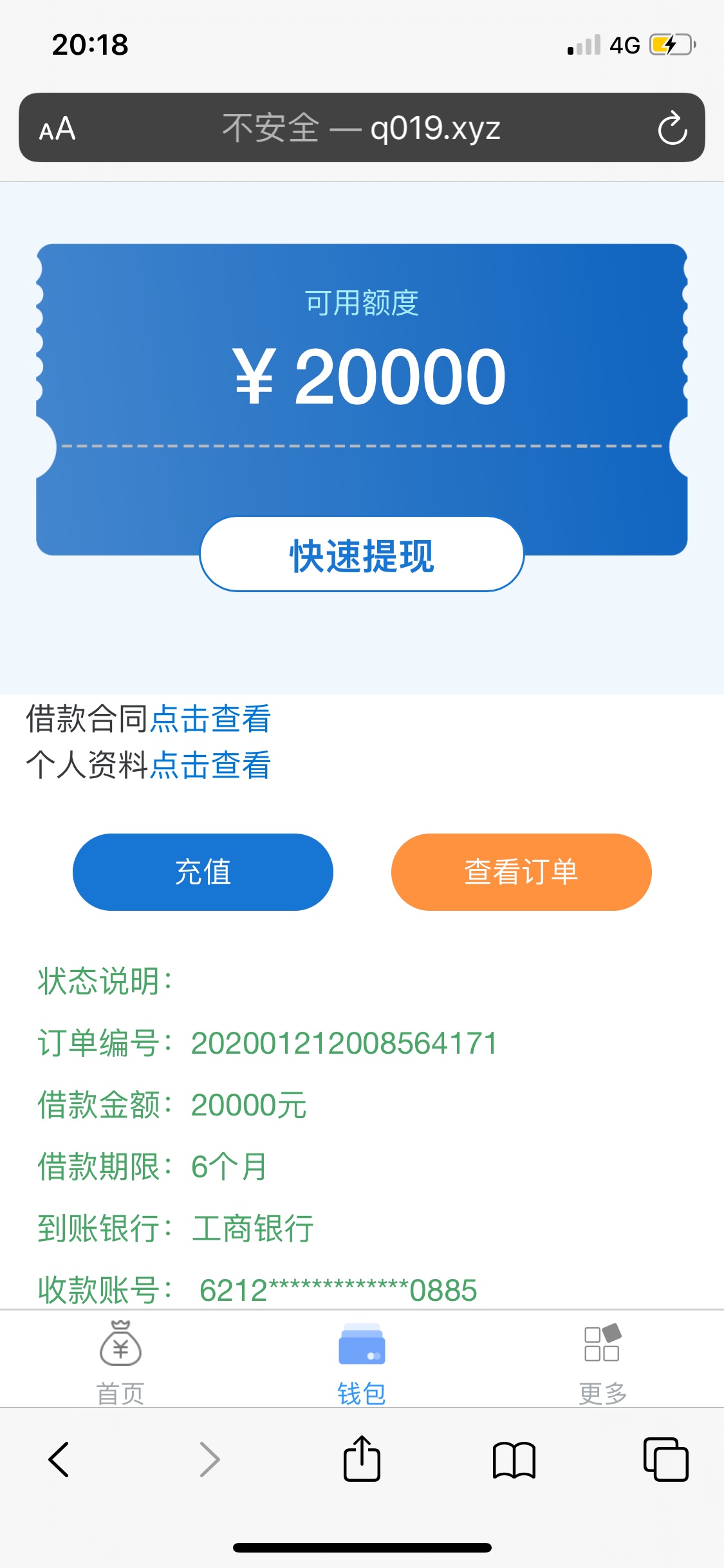
Task: Show open Safari tabs
Action: [665, 1459]
